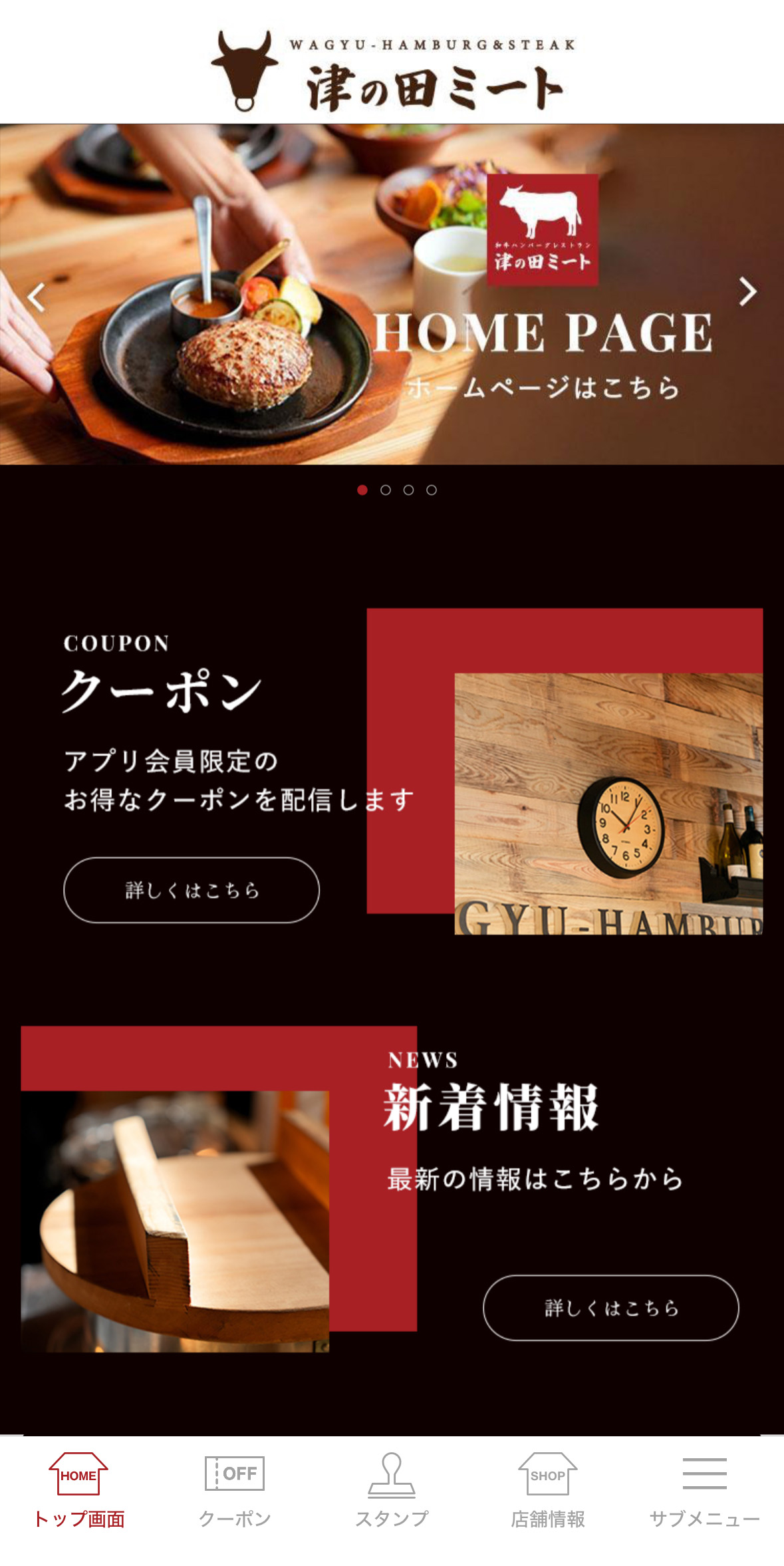Advance to the next banner slide
This screenshot has height=1566, width=784.
tap(747, 291)
